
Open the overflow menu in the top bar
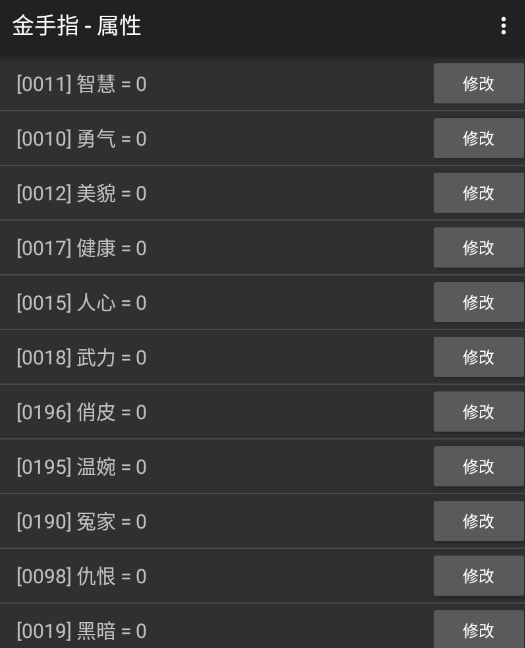coord(503,26)
